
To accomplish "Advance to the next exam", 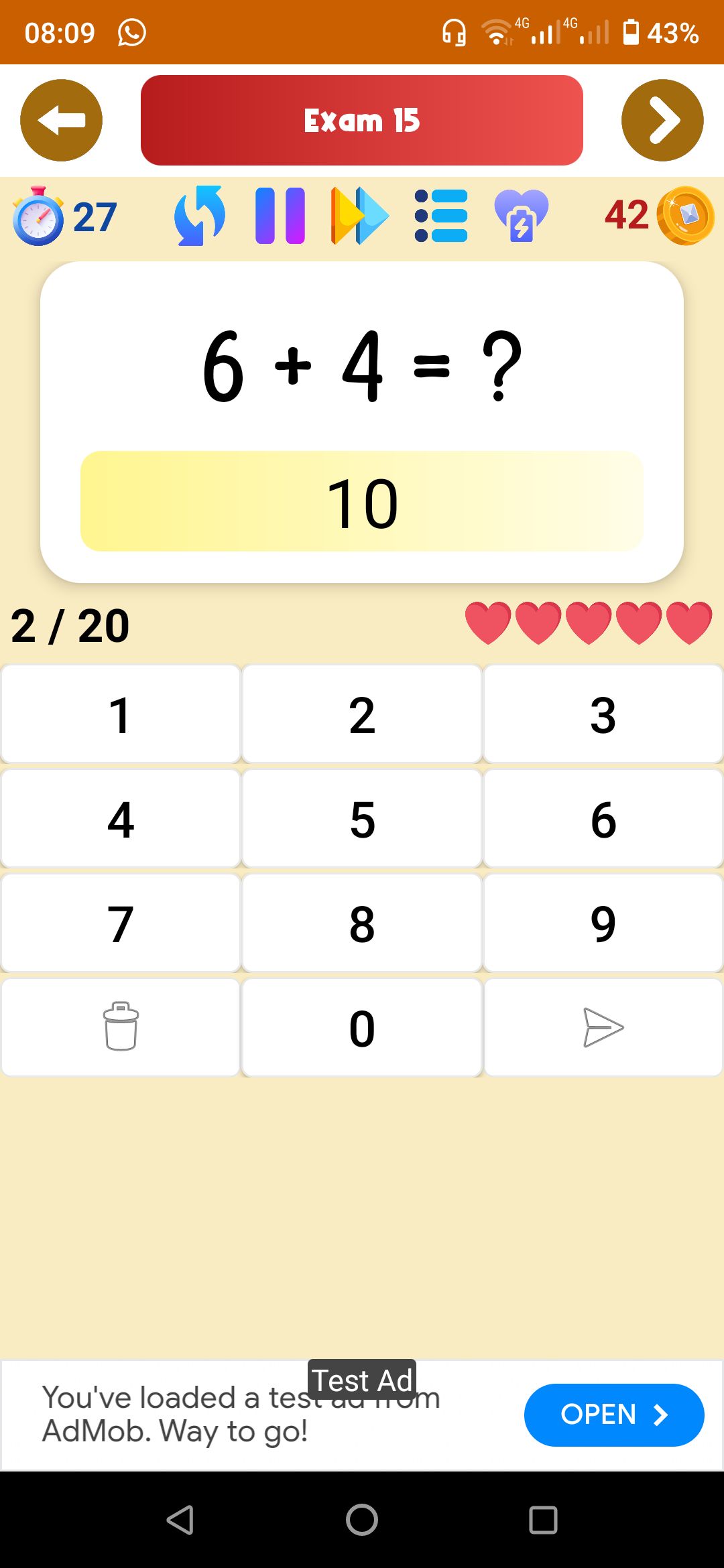I will tap(662, 121).
